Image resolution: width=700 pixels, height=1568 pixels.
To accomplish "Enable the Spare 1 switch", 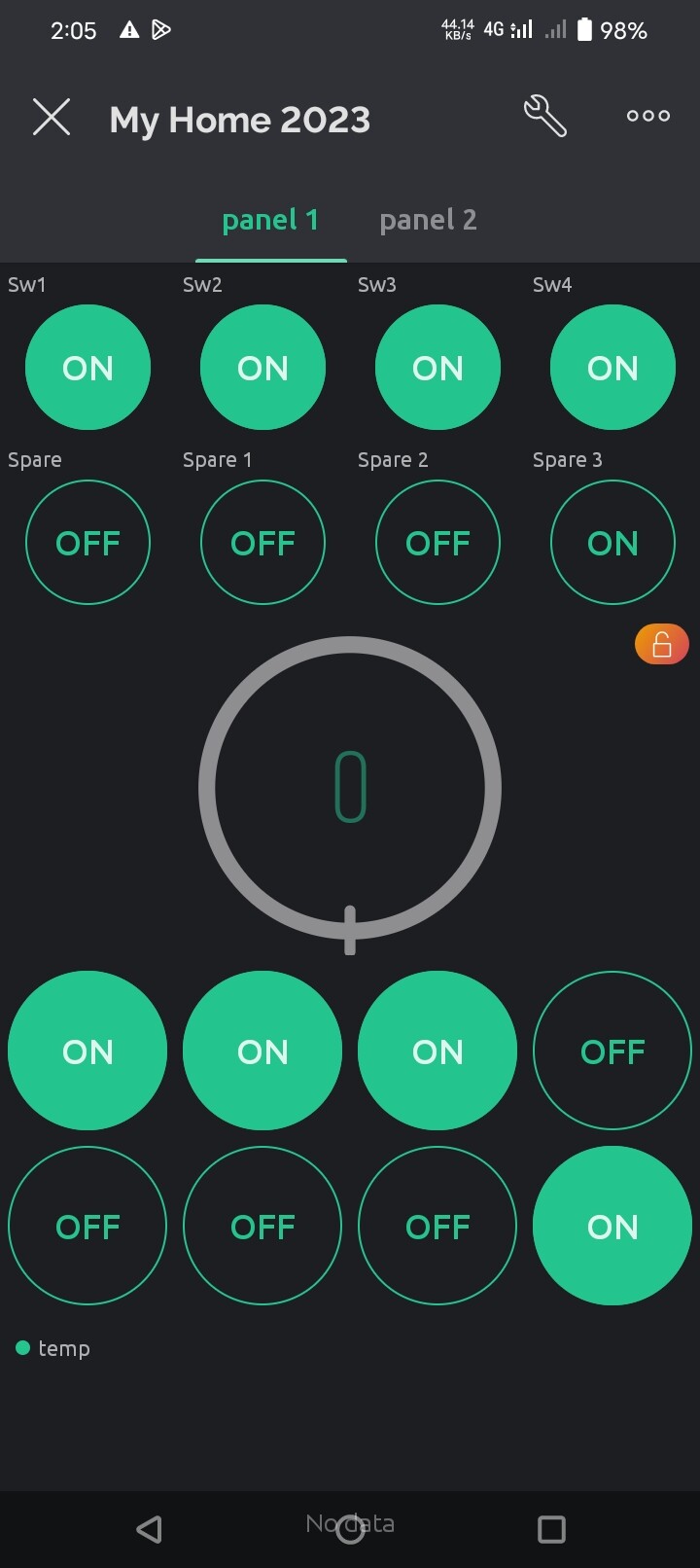I will (262, 542).
